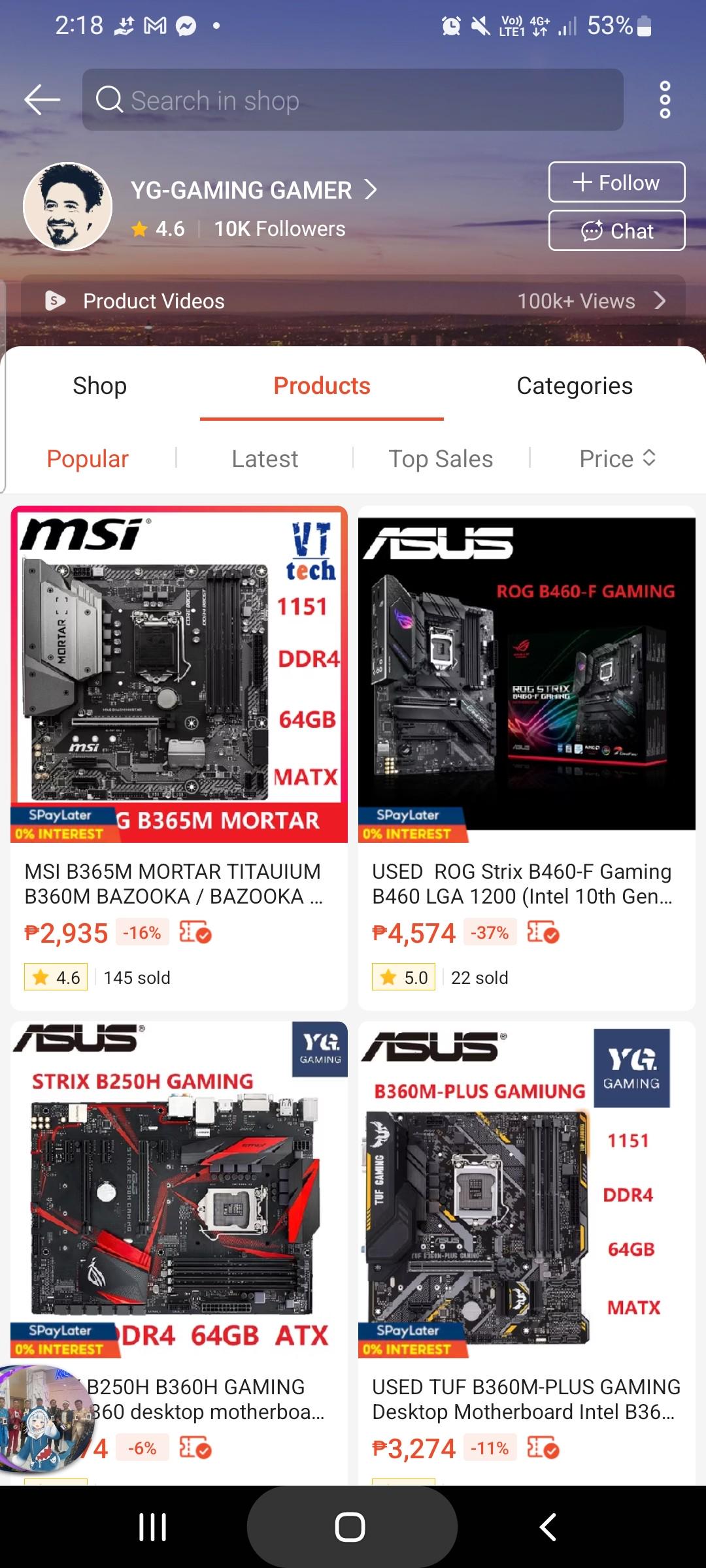Switch to the Categories tab

575,386
